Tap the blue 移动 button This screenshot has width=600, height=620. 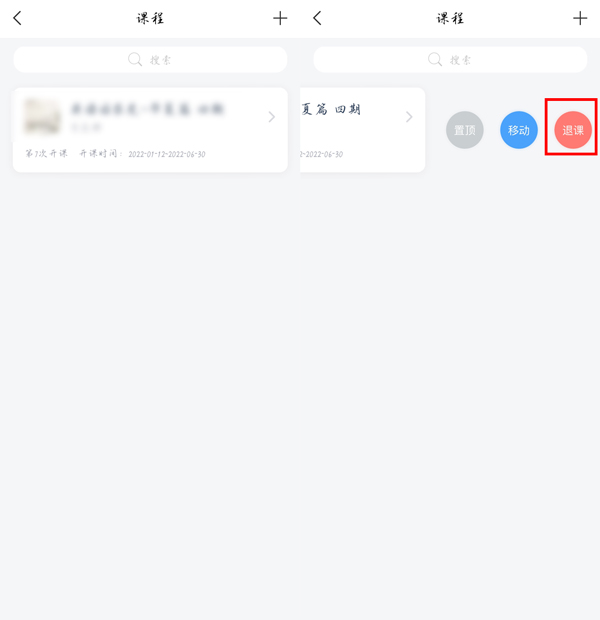(519, 130)
